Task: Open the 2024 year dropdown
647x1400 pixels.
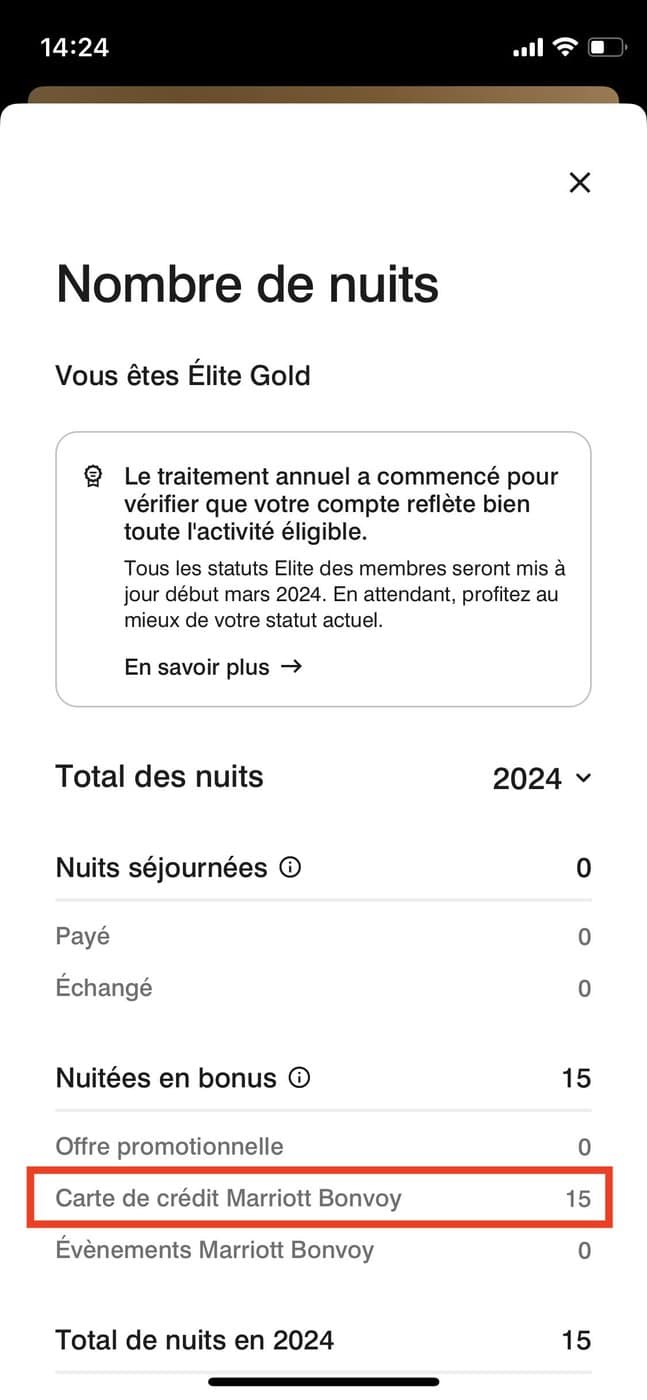Action: click(x=542, y=779)
